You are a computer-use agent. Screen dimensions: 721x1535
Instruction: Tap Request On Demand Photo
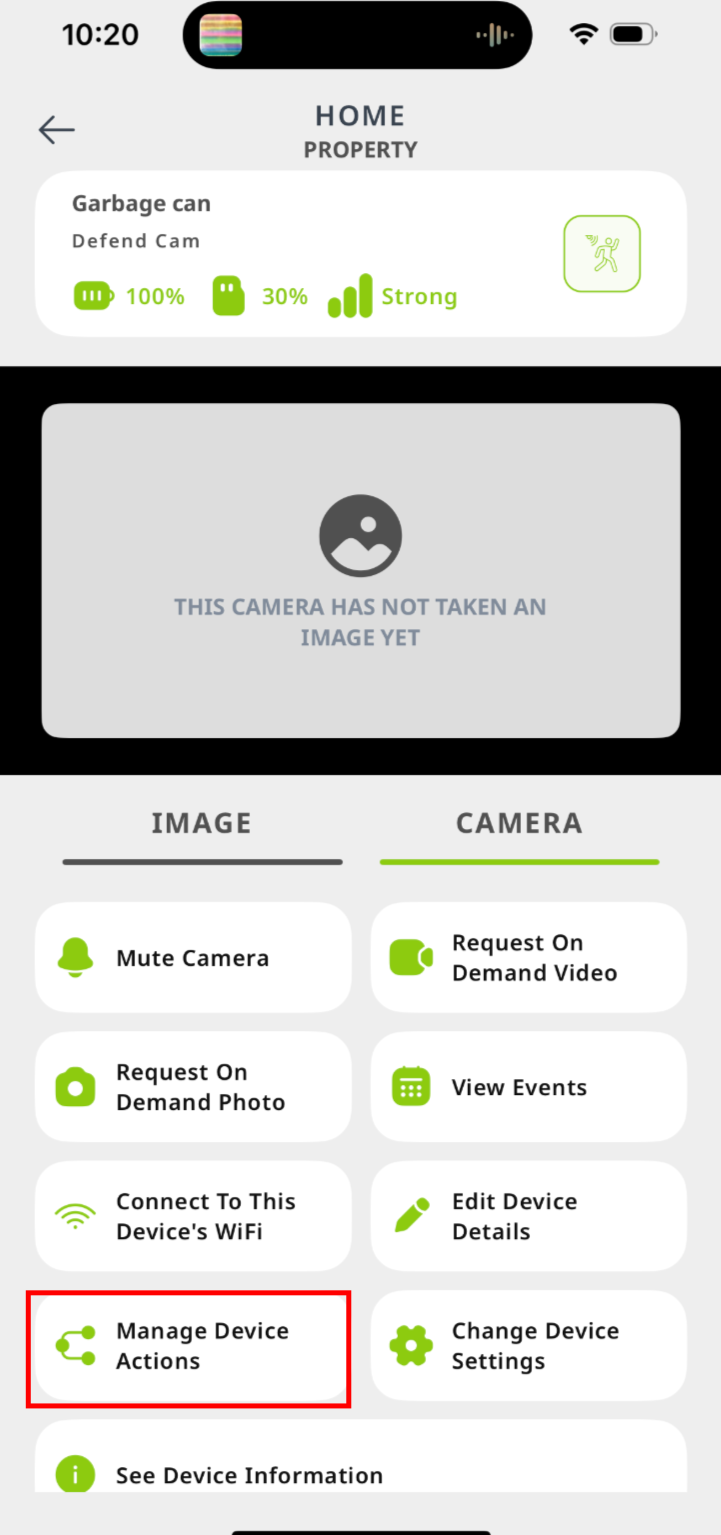pyautogui.click(x=193, y=1086)
